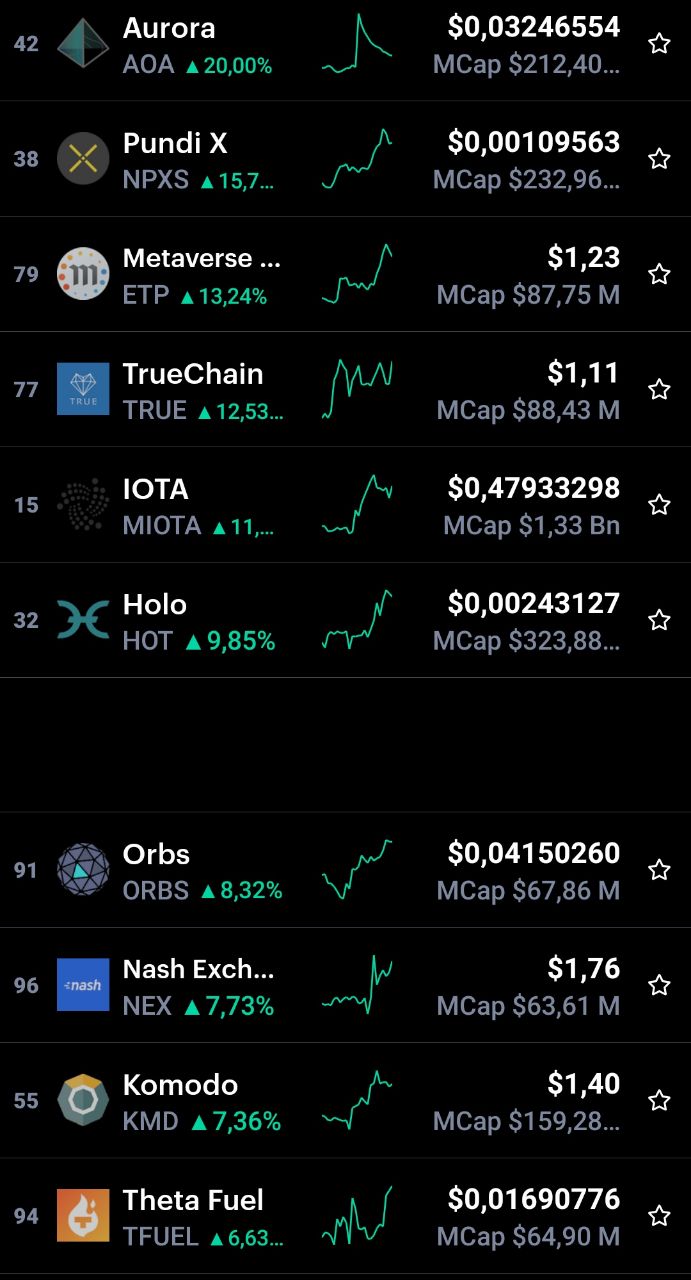Add Nash Exchange to favorites
Screen dimensions: 691x1280
click(659, 985)
